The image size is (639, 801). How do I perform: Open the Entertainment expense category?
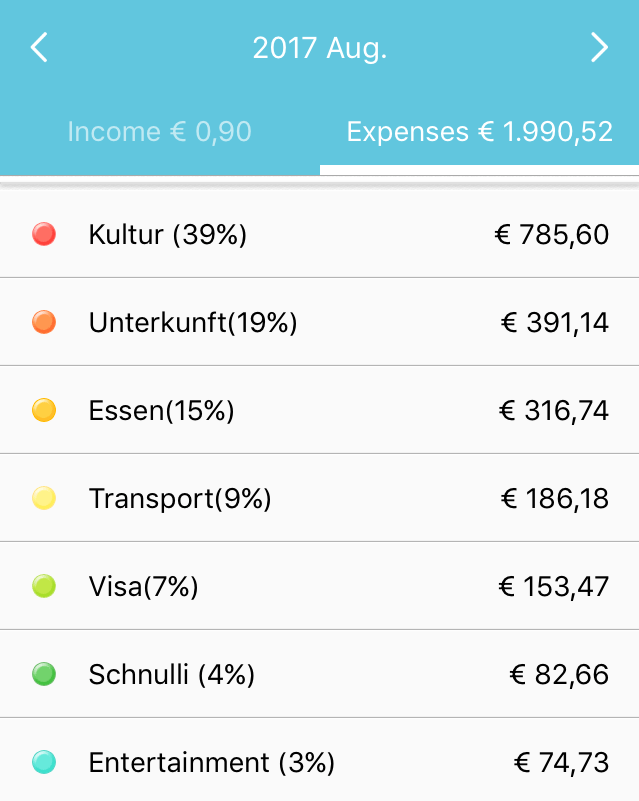tap(319, 762)
